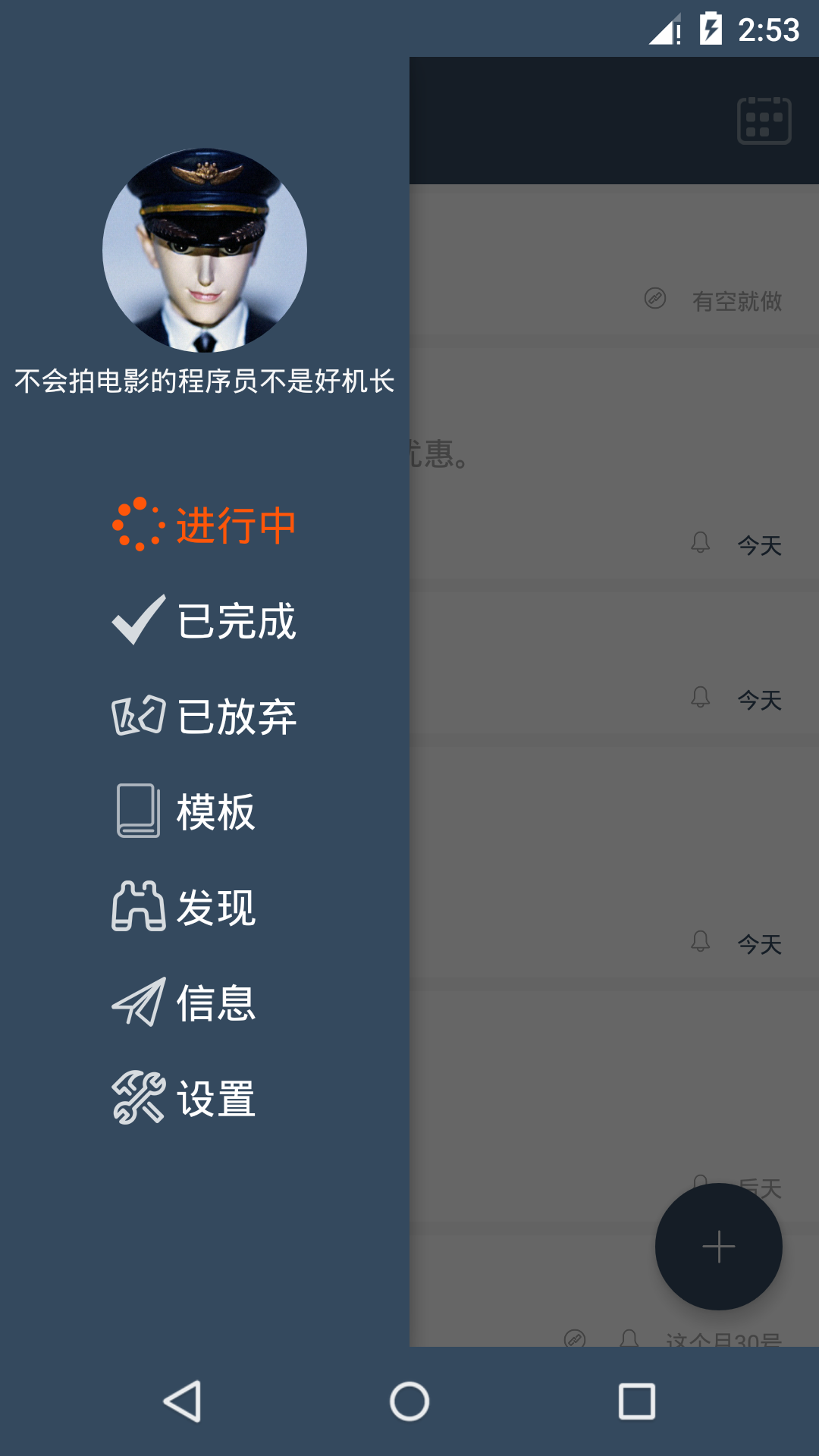This screenshot has height=1456, width=819.
Task: Open the 已完成 completed list
Action: (x=205, y=620)
